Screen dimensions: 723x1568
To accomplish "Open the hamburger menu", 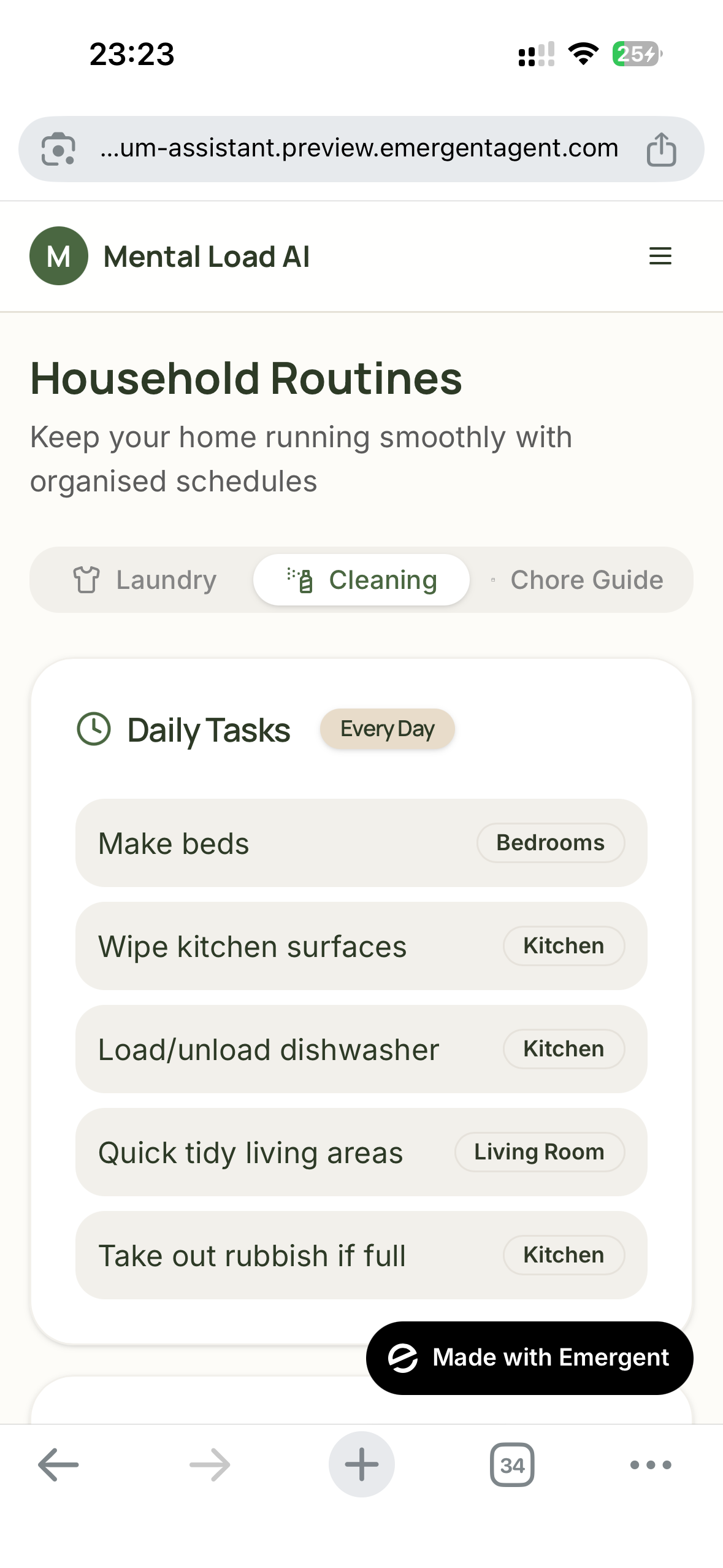I will [x=660, y=256].
